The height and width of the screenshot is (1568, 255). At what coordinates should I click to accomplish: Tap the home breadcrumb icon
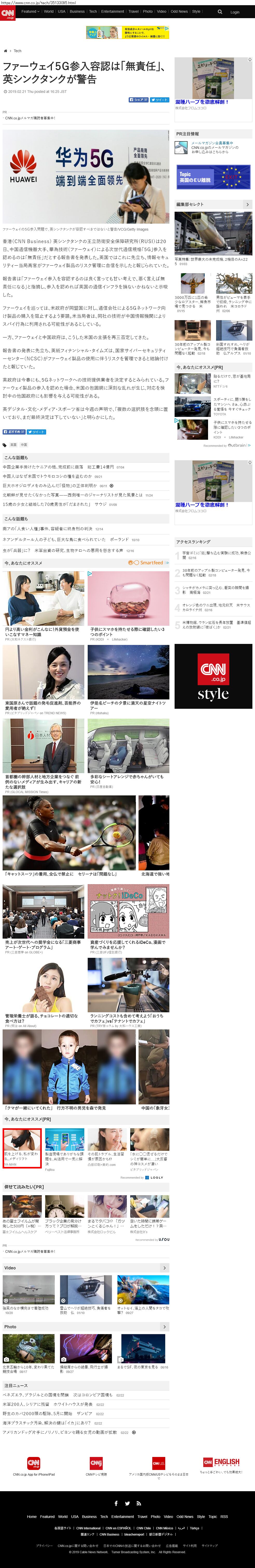pyautogui.click(x=5, y=51)
